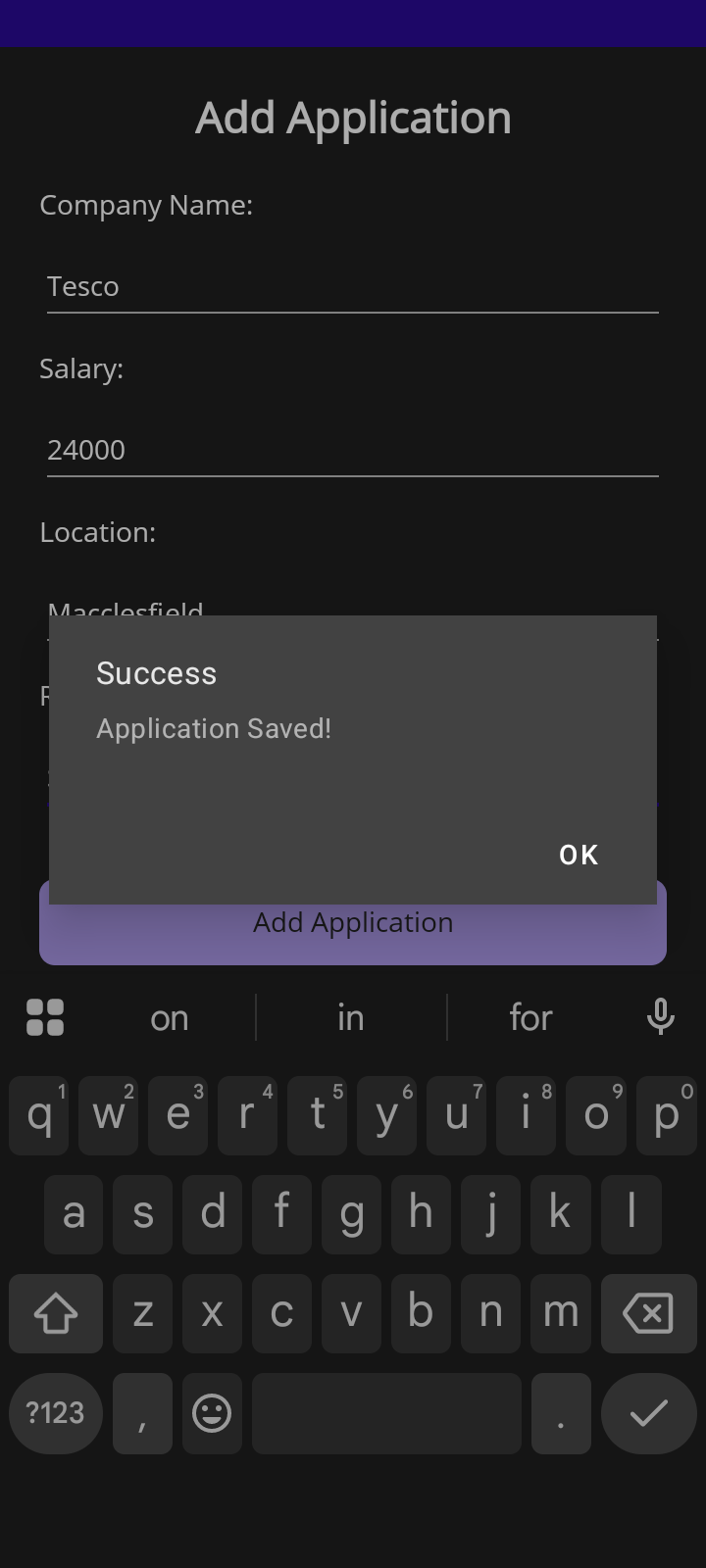Tap the Add Application button
This screenshot has width=706, height=1568.
353,922
